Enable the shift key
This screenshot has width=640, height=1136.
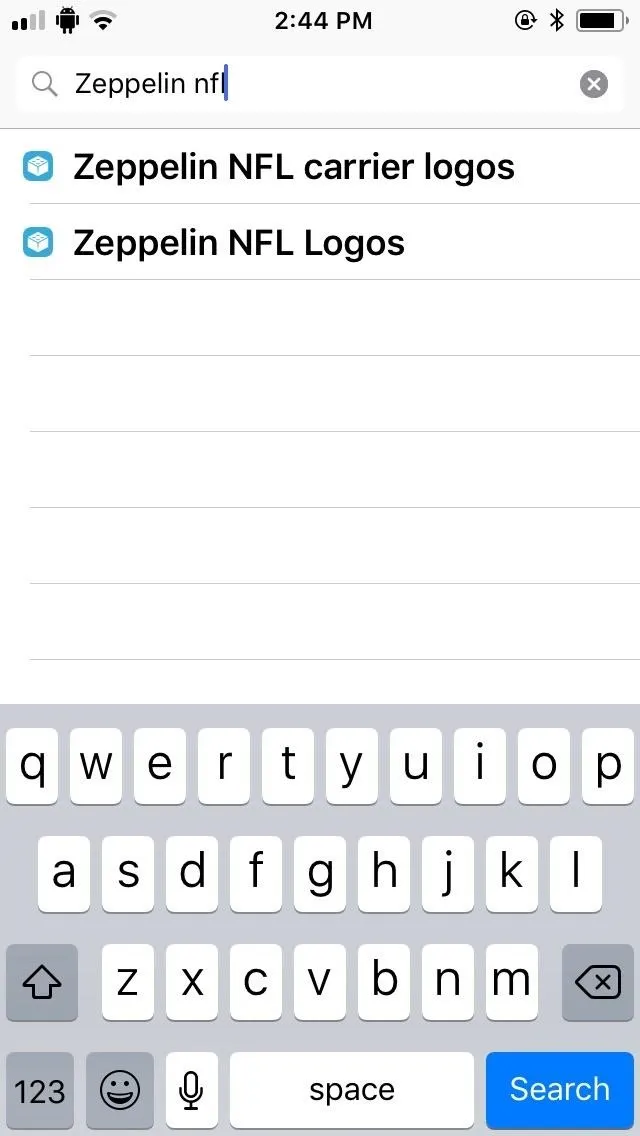[42, 982]
